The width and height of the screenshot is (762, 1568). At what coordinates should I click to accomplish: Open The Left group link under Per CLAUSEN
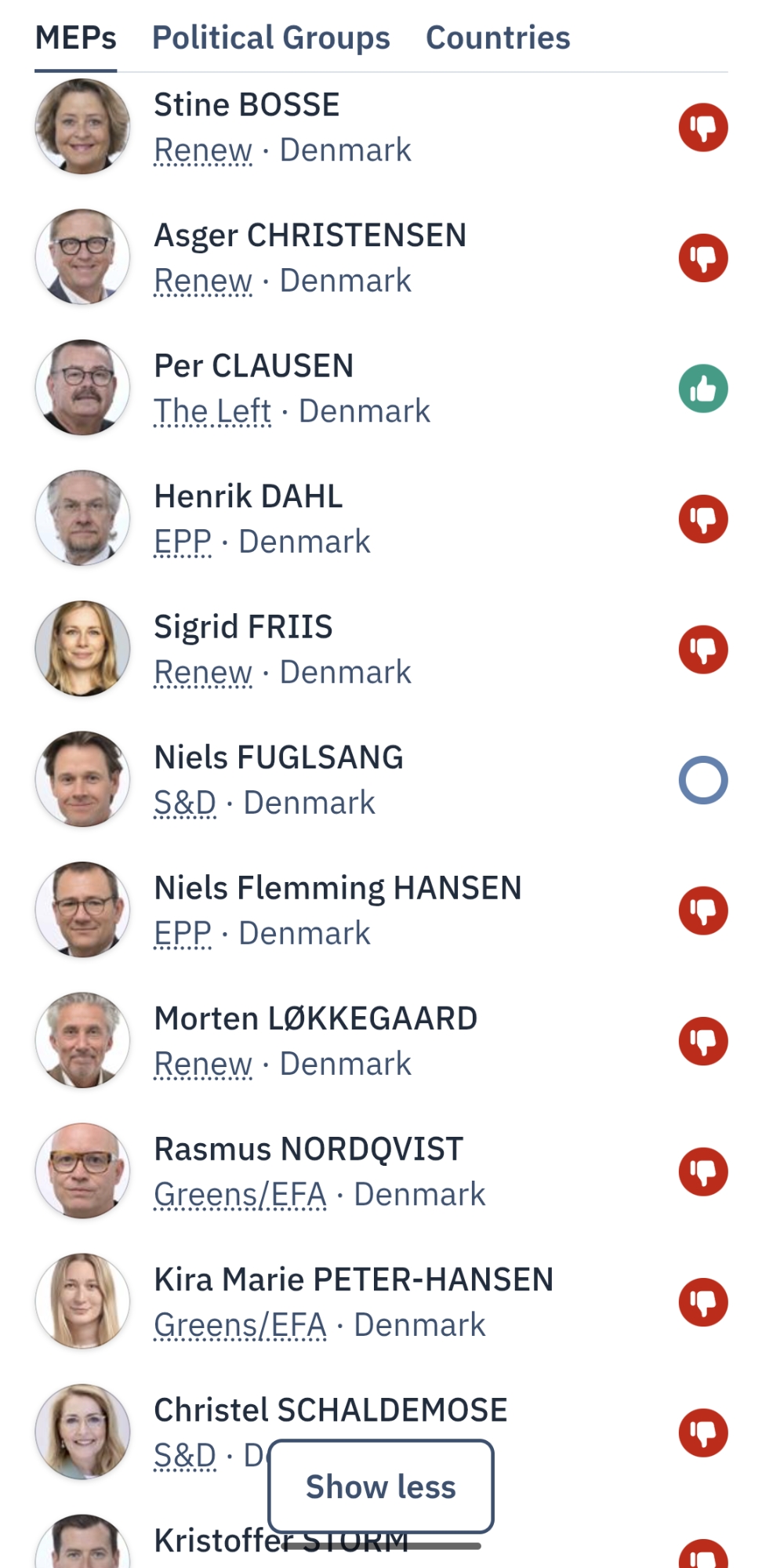[212, 412]
